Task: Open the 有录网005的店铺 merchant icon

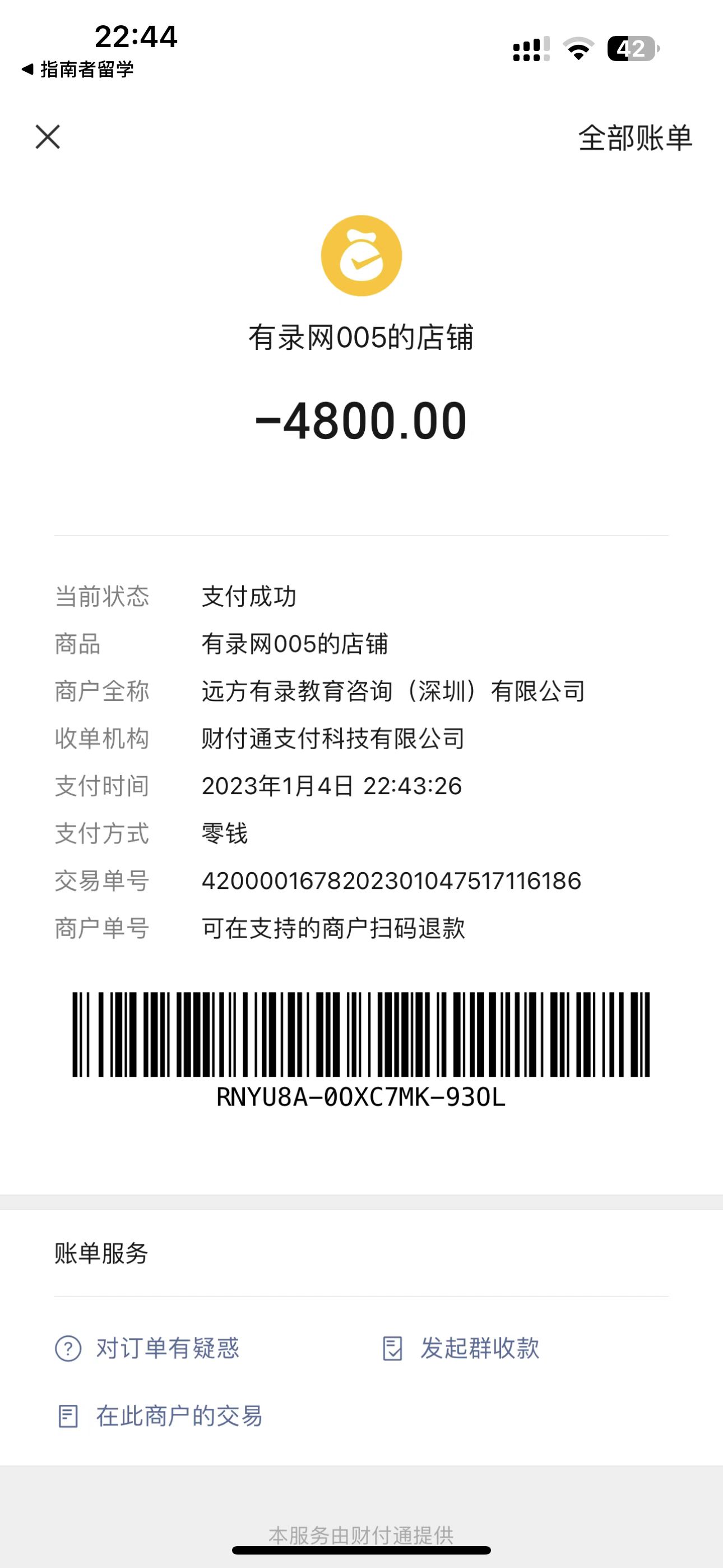Action: (x=361, y=256)
